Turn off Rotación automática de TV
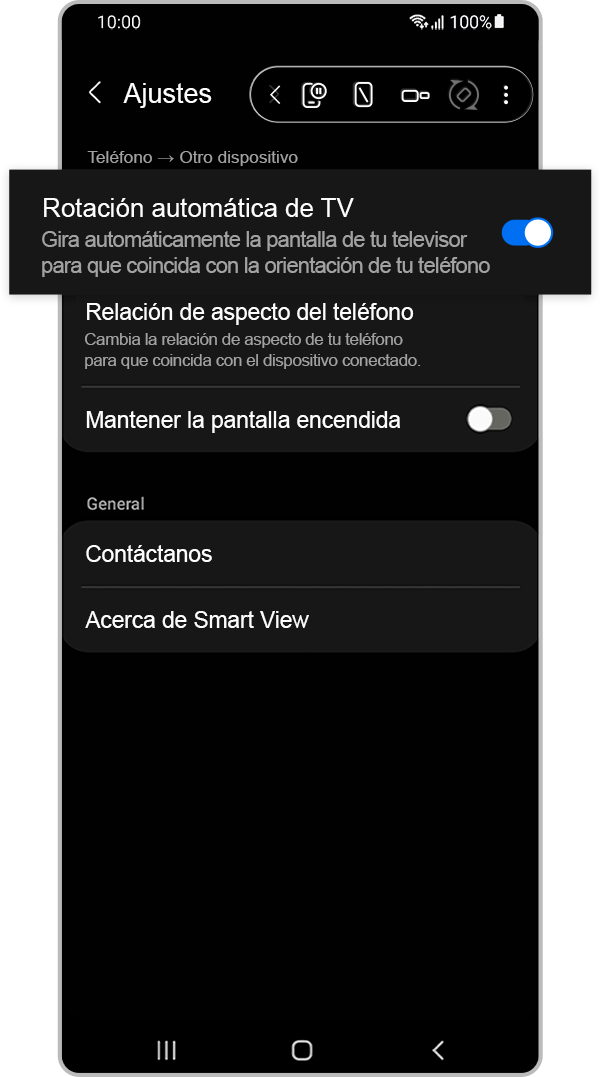The width and height of the screenshot is (600, 1077). [x=526, y=233]
